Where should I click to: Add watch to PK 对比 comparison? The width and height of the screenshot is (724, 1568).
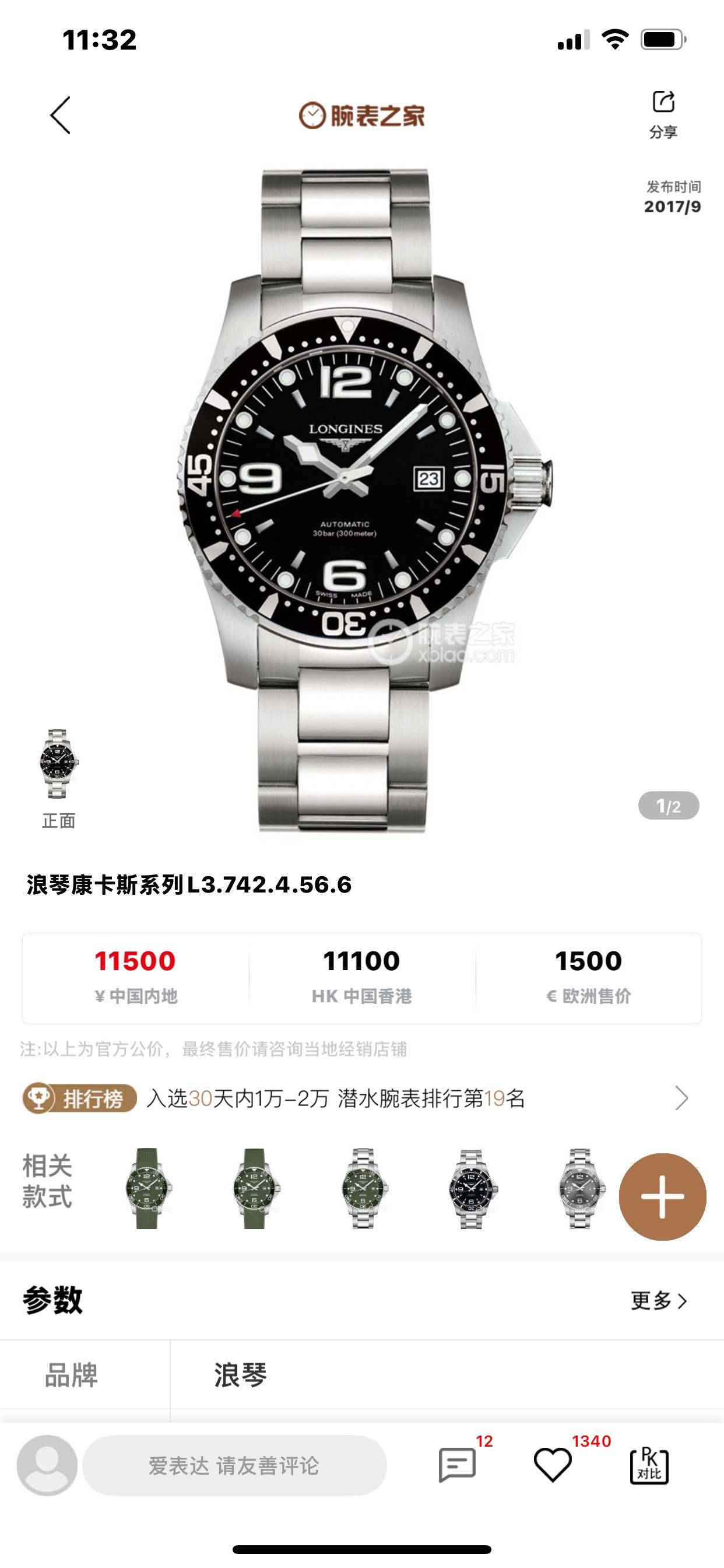[649, 1466]
